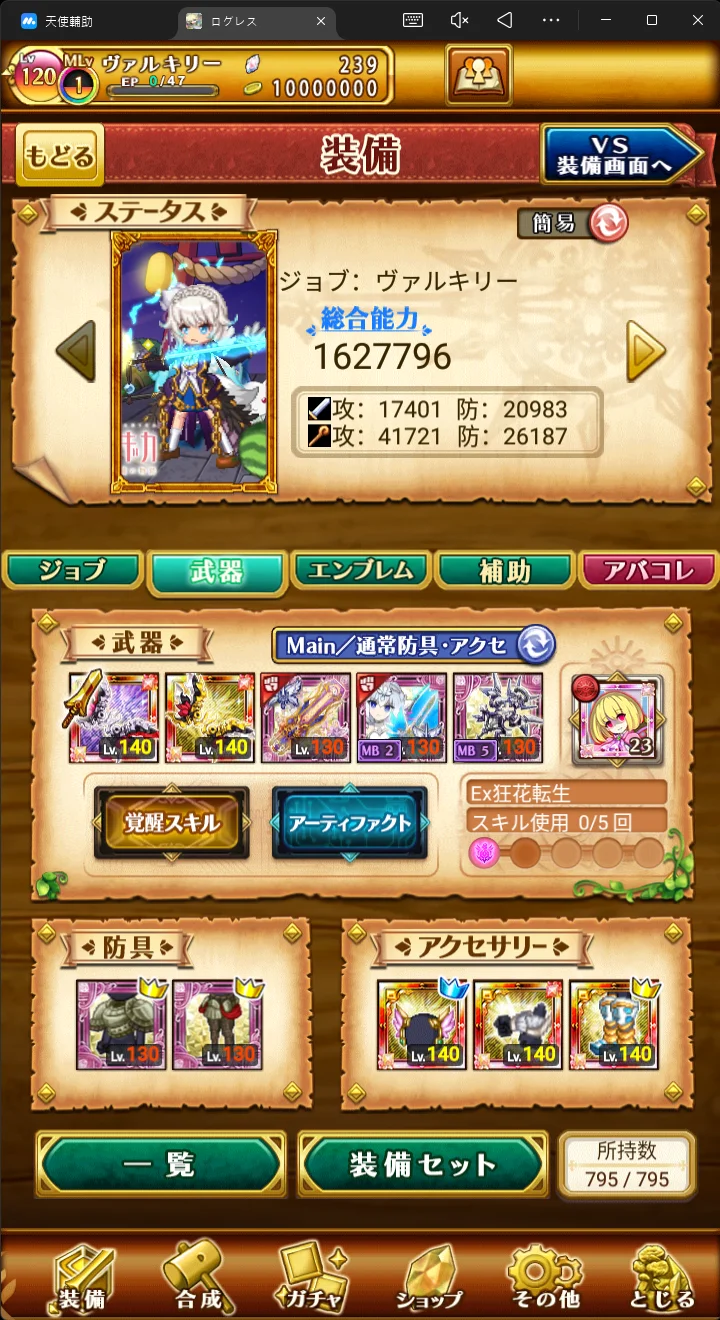Open the 一覧 equipment list
720x1320 pixels.
point(161,1164)
